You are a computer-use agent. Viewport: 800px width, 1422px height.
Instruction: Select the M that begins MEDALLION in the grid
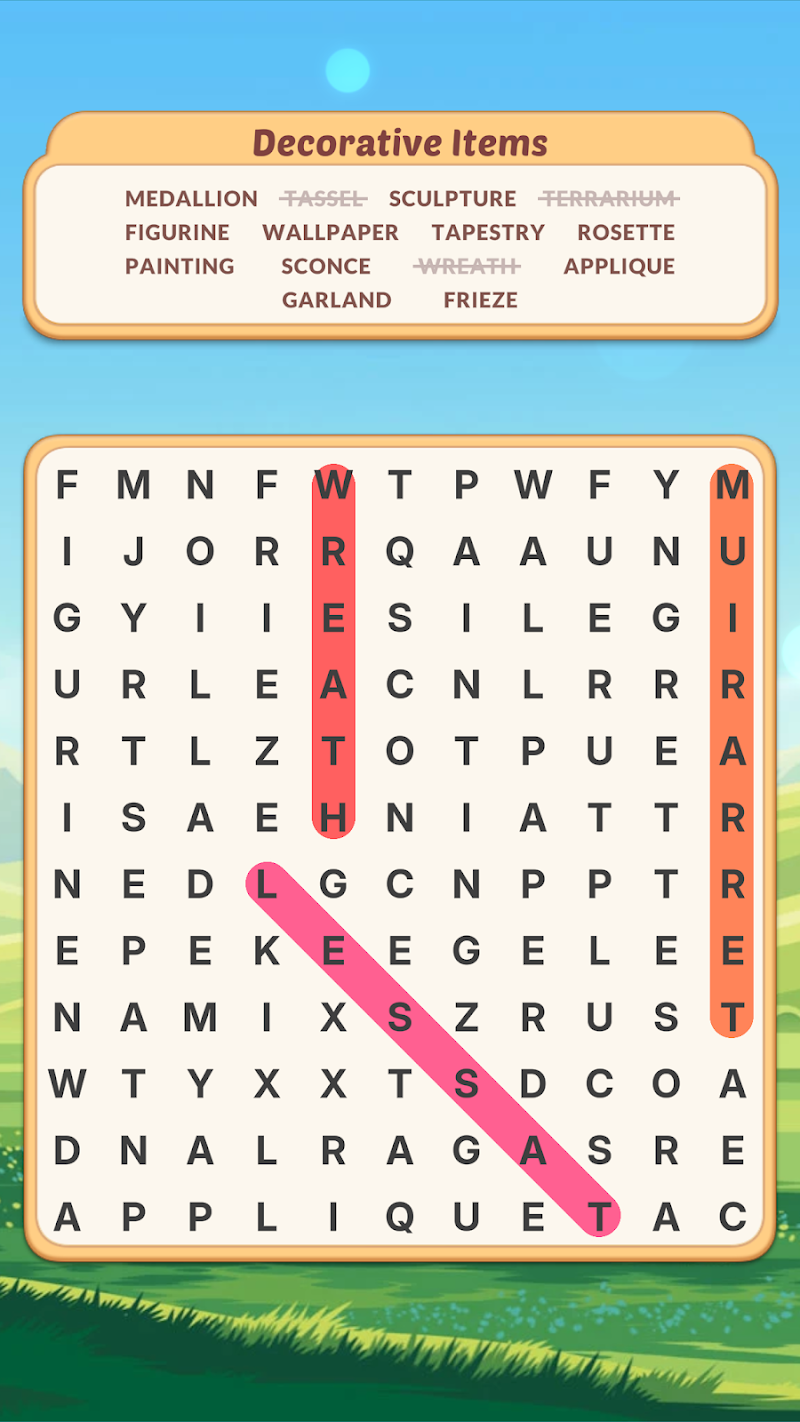(200, 1017)
